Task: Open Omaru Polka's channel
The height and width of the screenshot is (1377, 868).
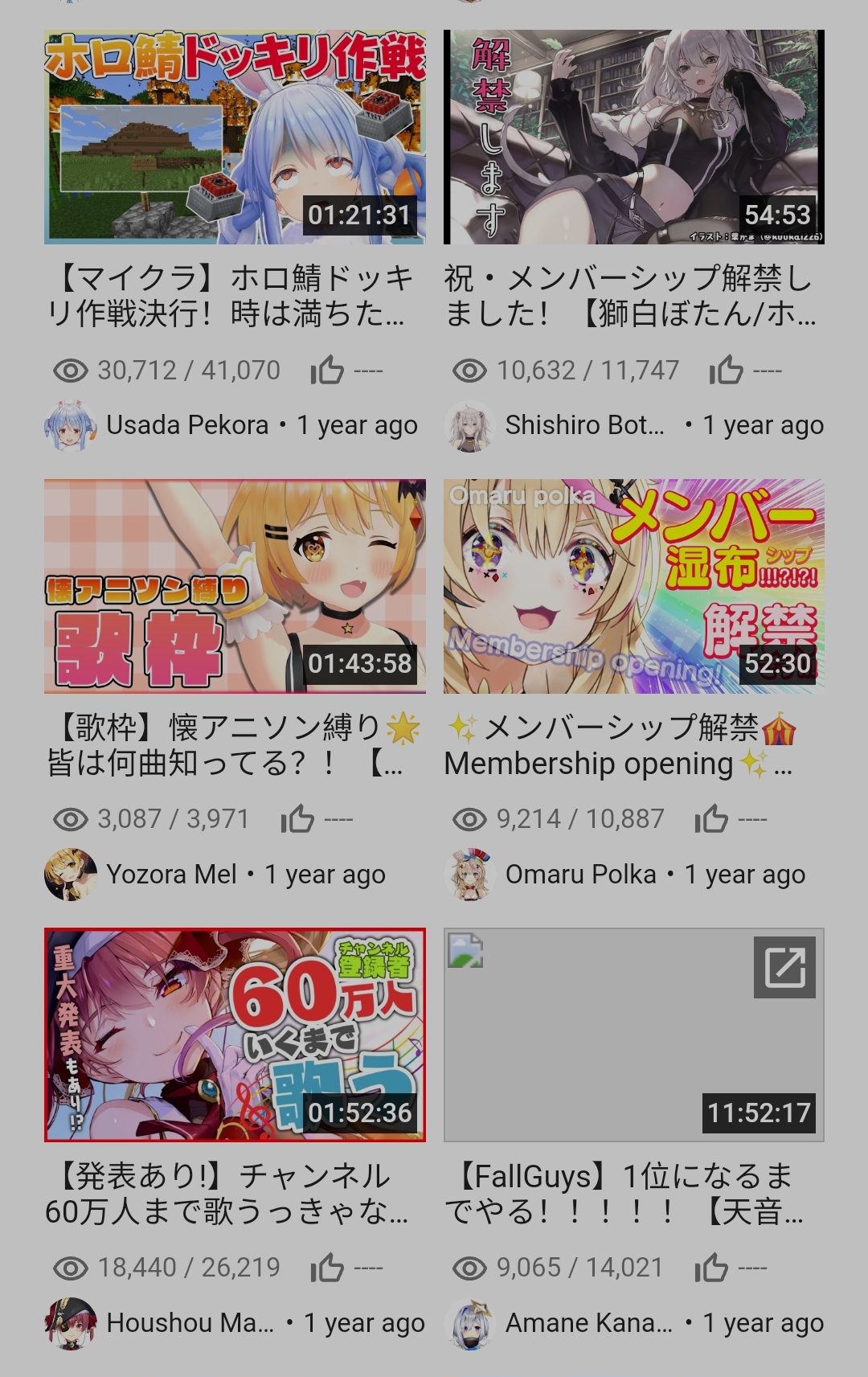Action: click(470, 874)
